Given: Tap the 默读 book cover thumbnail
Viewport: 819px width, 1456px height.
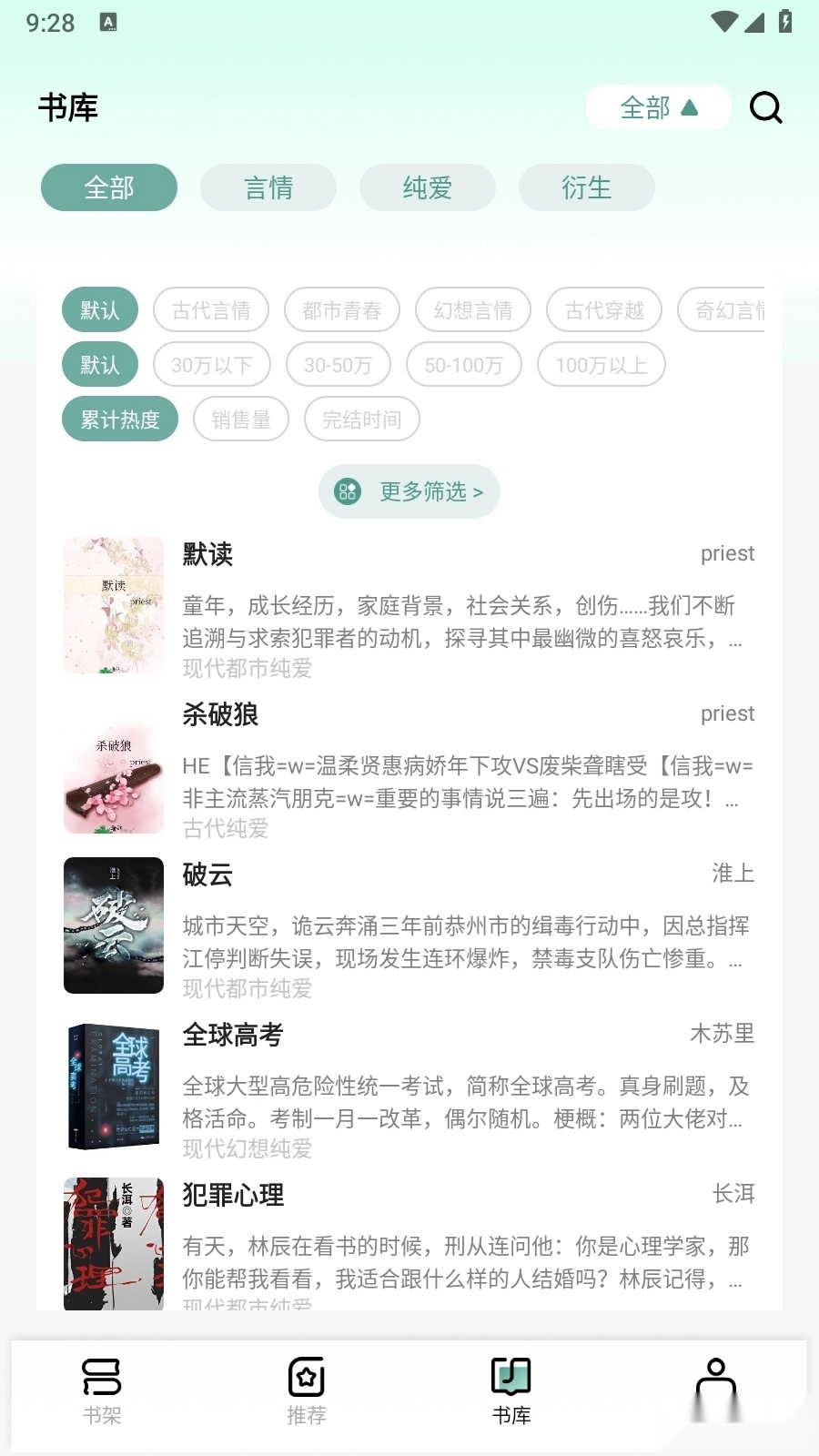Looking at the screenshot, I should click(x=113, y=604).
